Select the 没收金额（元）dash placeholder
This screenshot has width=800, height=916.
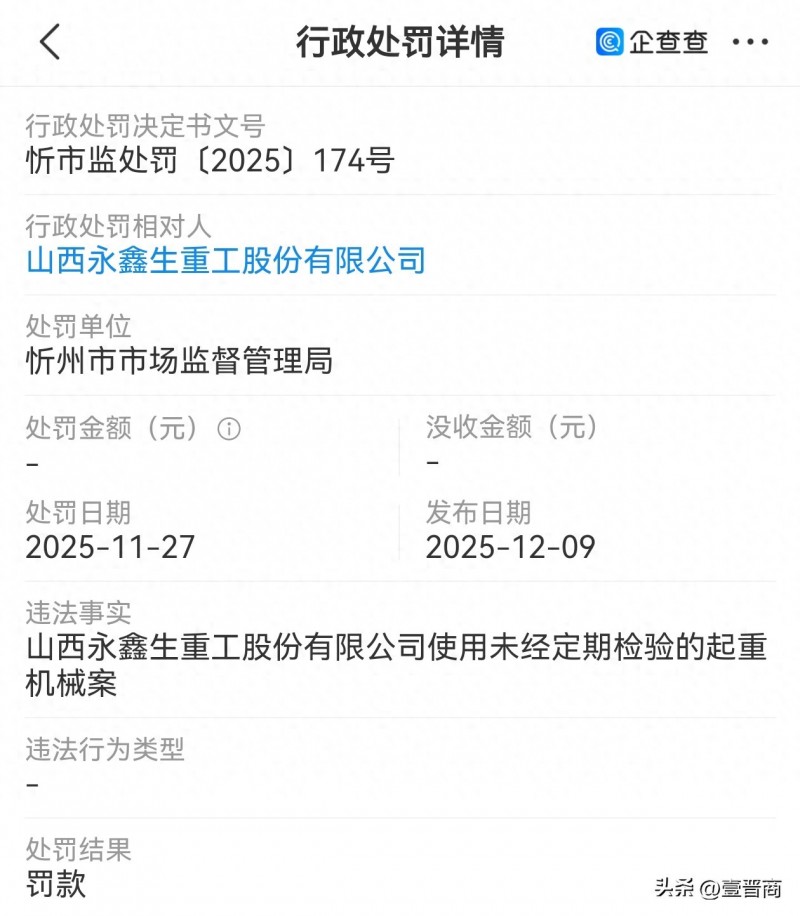pos(432,462)
